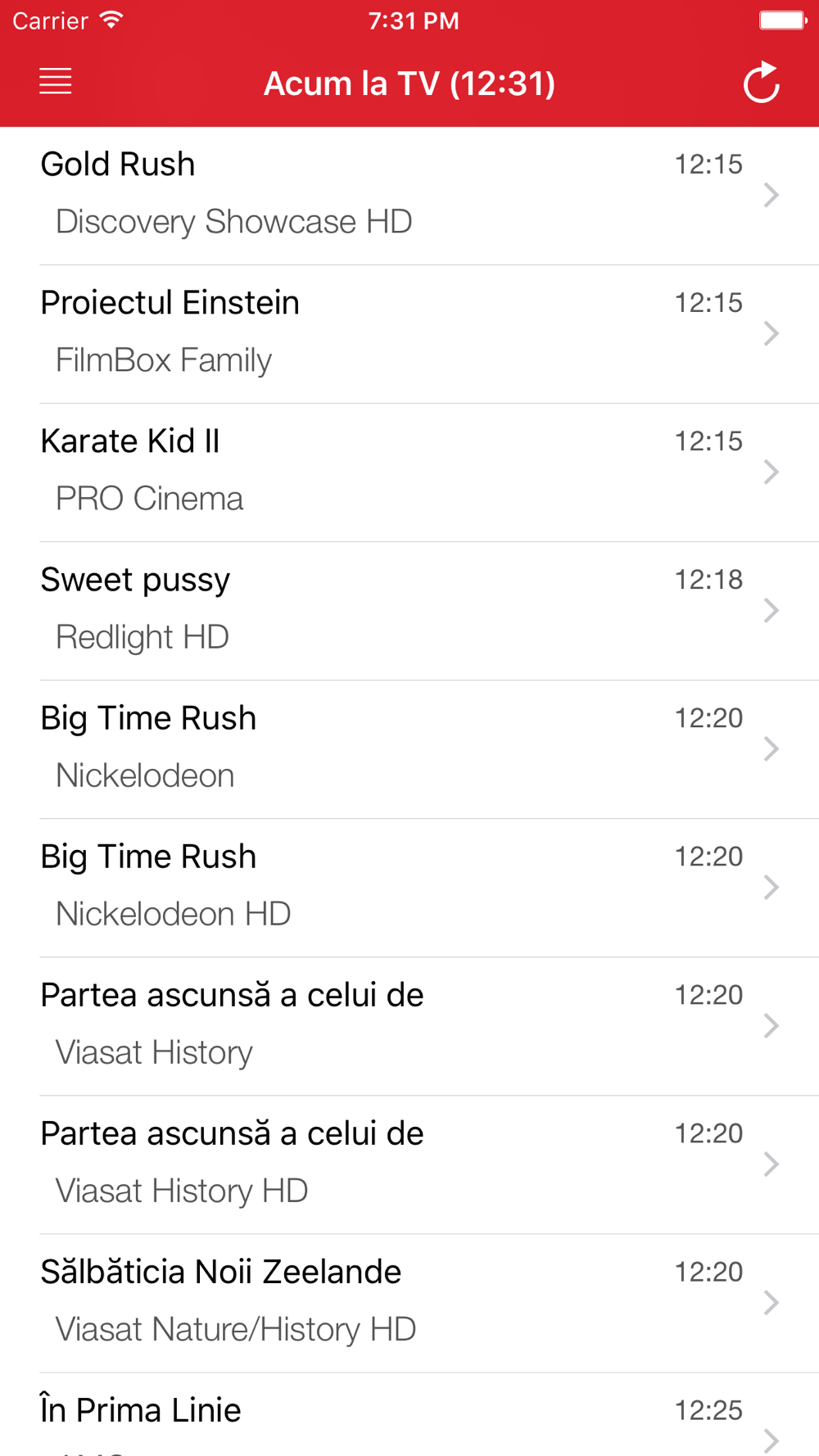Select Karate Kid II on PRO Cinema

409,473
